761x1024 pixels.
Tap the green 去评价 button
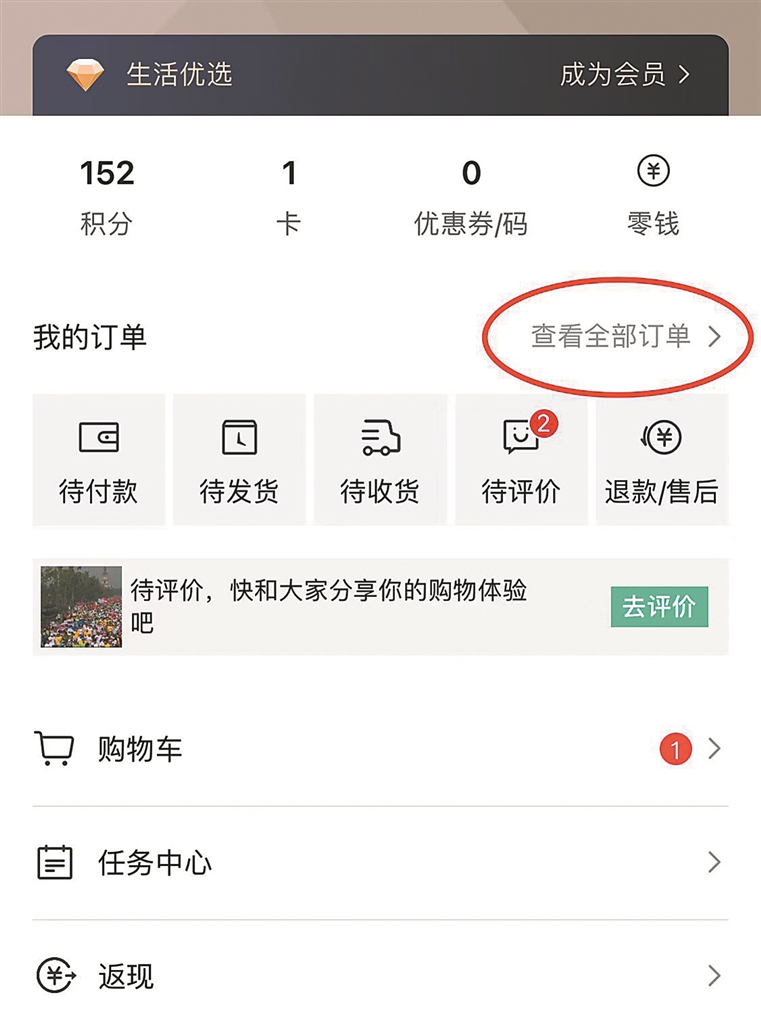click(x=659, y=607)
